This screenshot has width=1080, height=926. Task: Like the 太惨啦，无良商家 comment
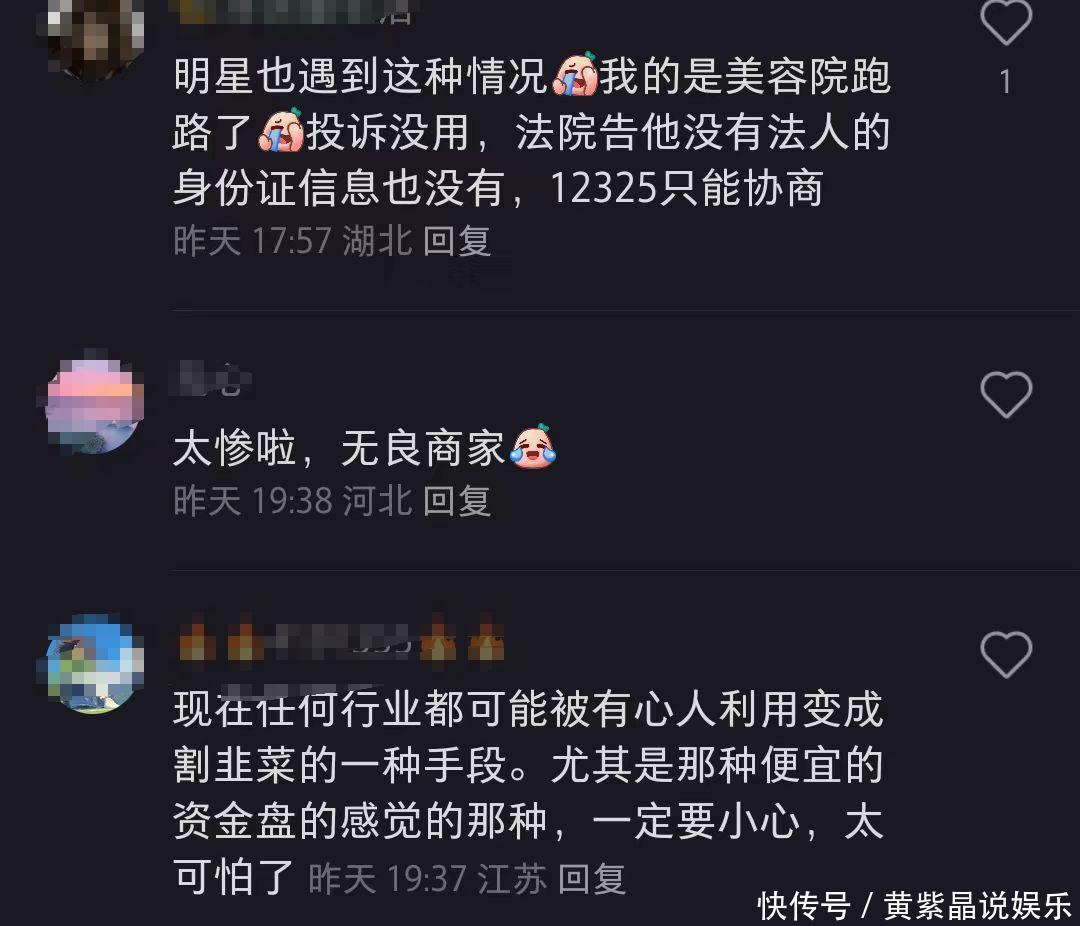(1005, 395)
